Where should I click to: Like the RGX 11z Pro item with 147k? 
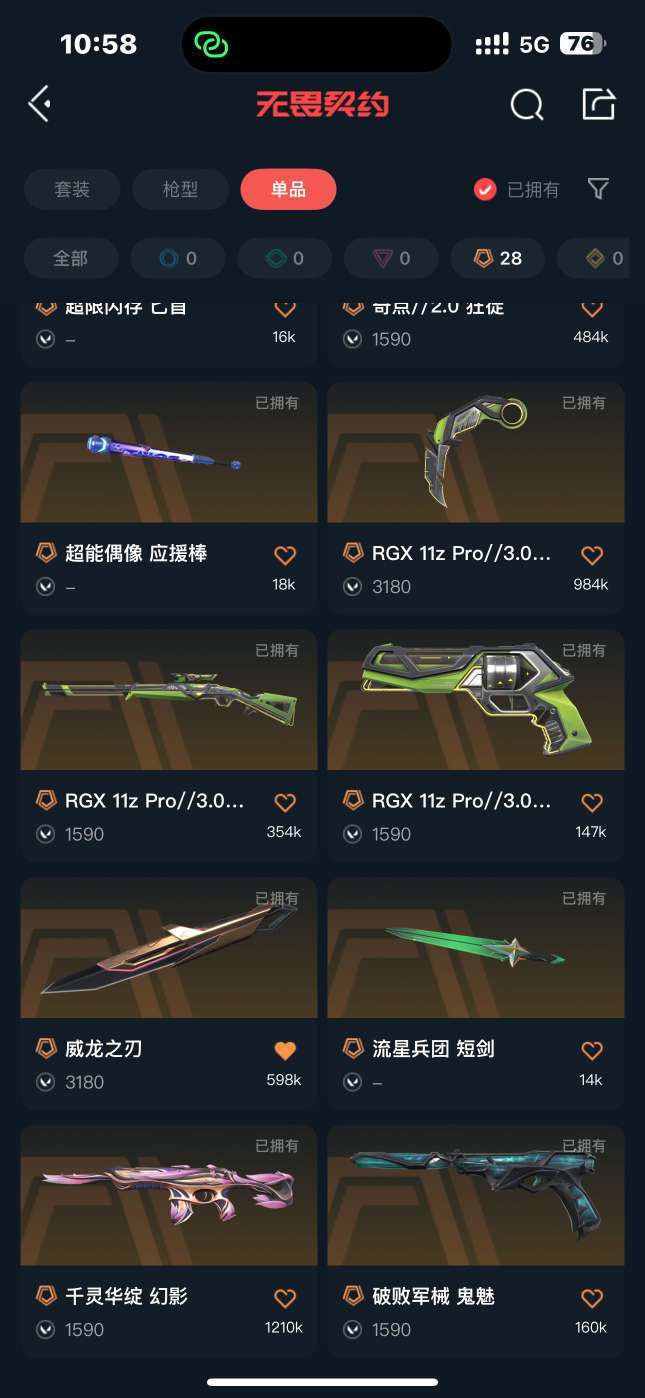tap(592, 803)
